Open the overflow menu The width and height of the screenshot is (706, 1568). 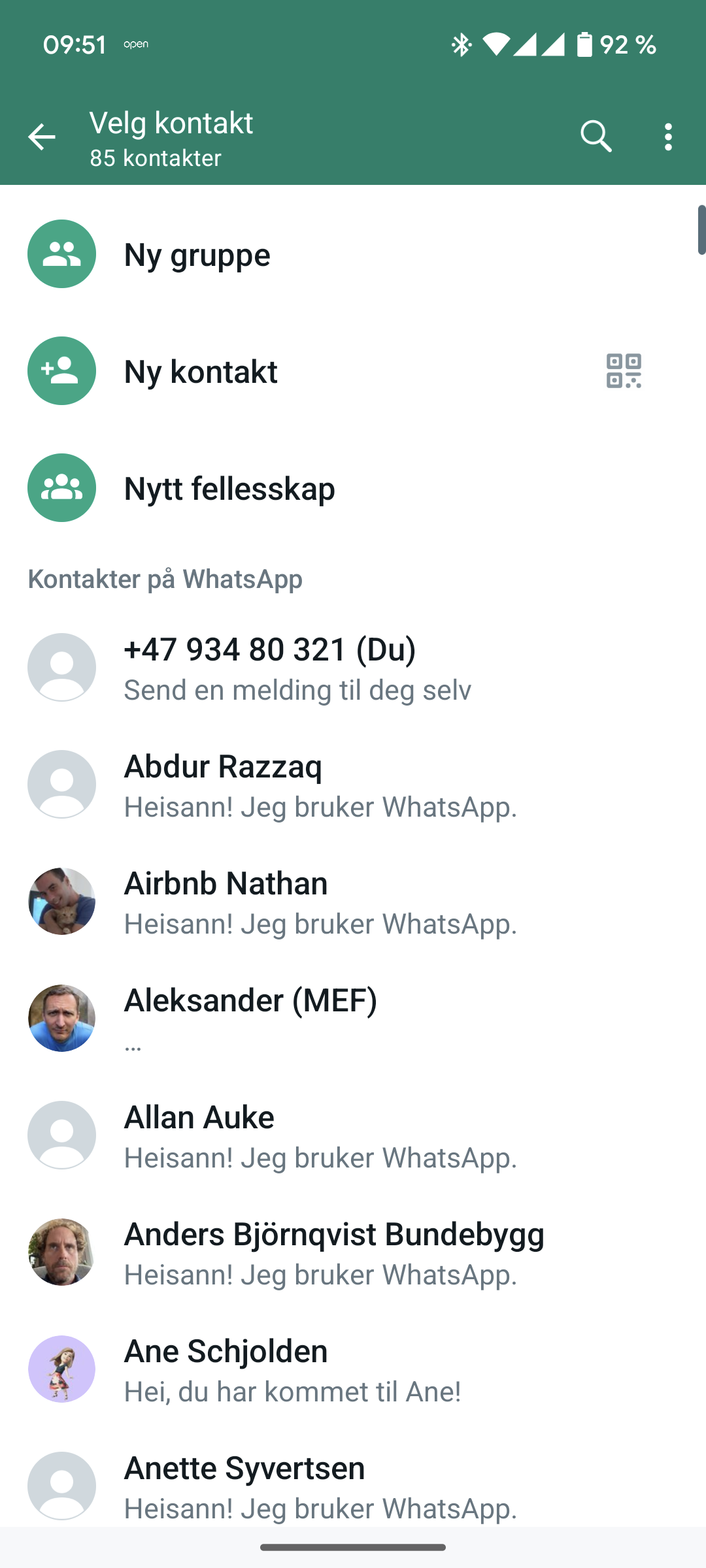[x=667, y=137]
